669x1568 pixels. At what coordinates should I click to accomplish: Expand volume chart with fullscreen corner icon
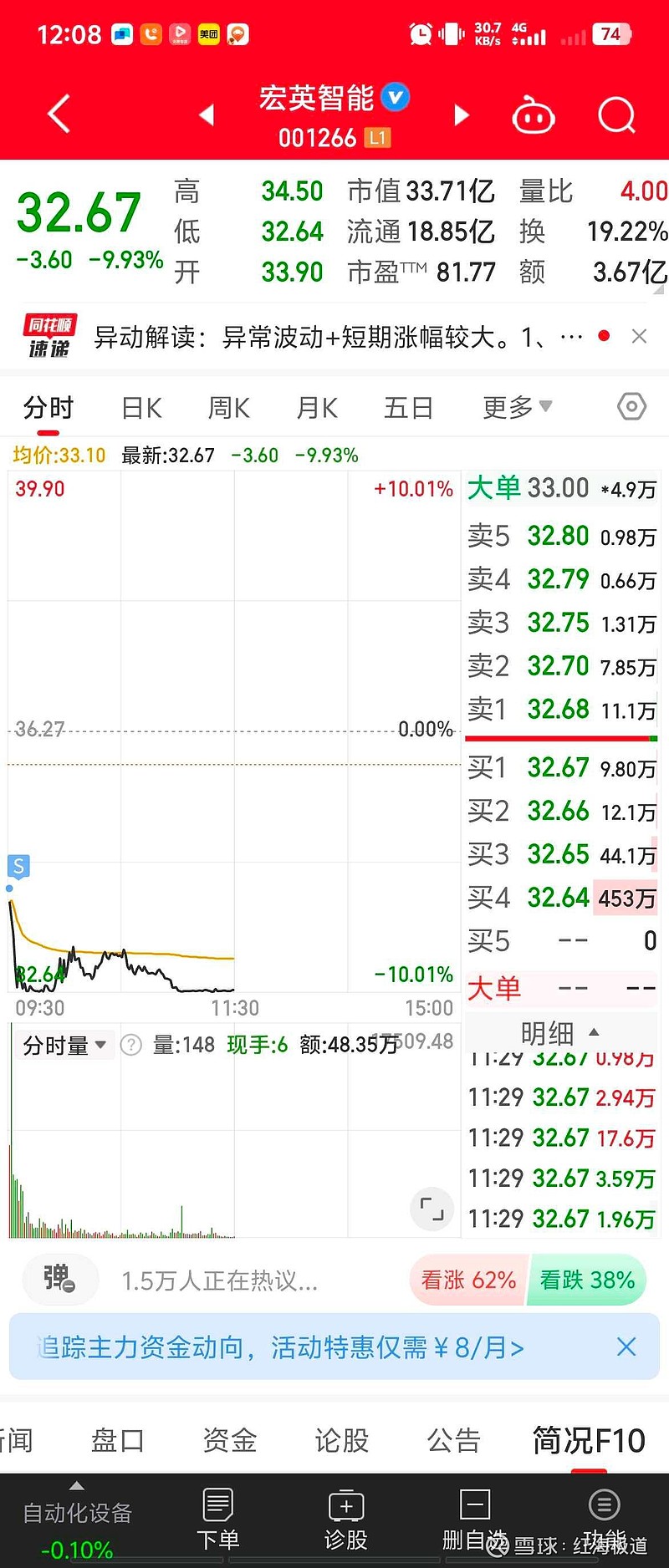pyautogui.click(x=431, y=1209)
